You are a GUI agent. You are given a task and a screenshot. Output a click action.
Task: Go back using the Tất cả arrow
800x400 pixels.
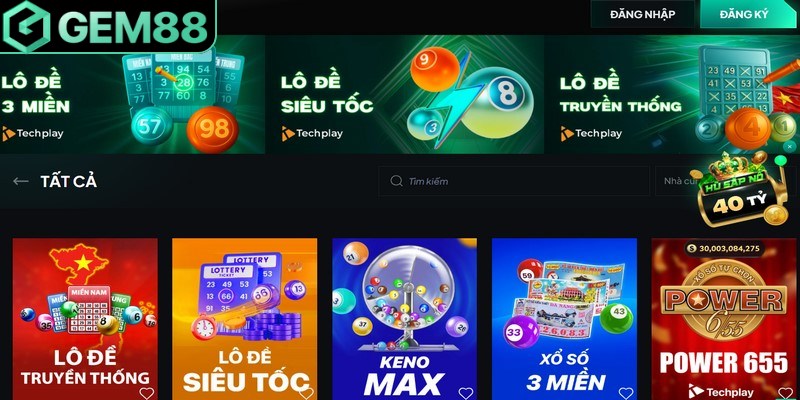(x=20, y=181)
